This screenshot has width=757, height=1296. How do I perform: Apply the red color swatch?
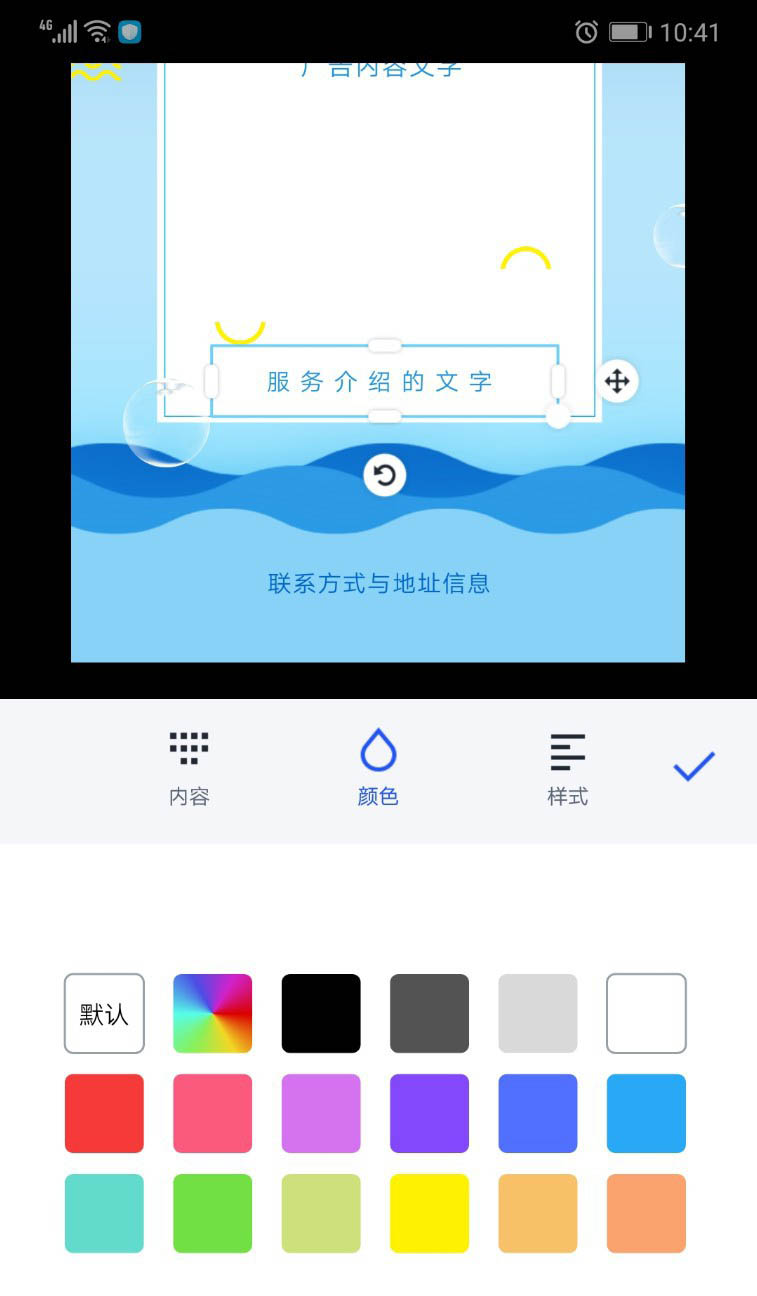click(x=104, y=1113)
